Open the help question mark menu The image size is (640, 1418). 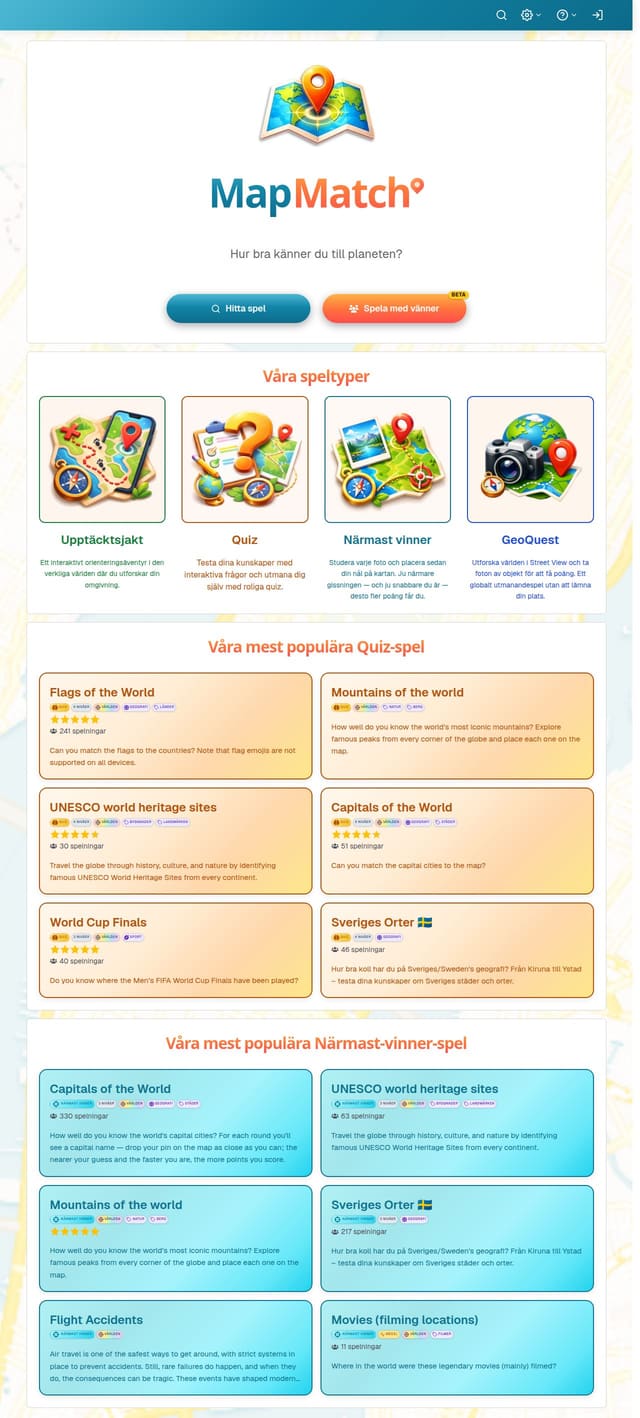pyautogui.click(x=567, y=15)
